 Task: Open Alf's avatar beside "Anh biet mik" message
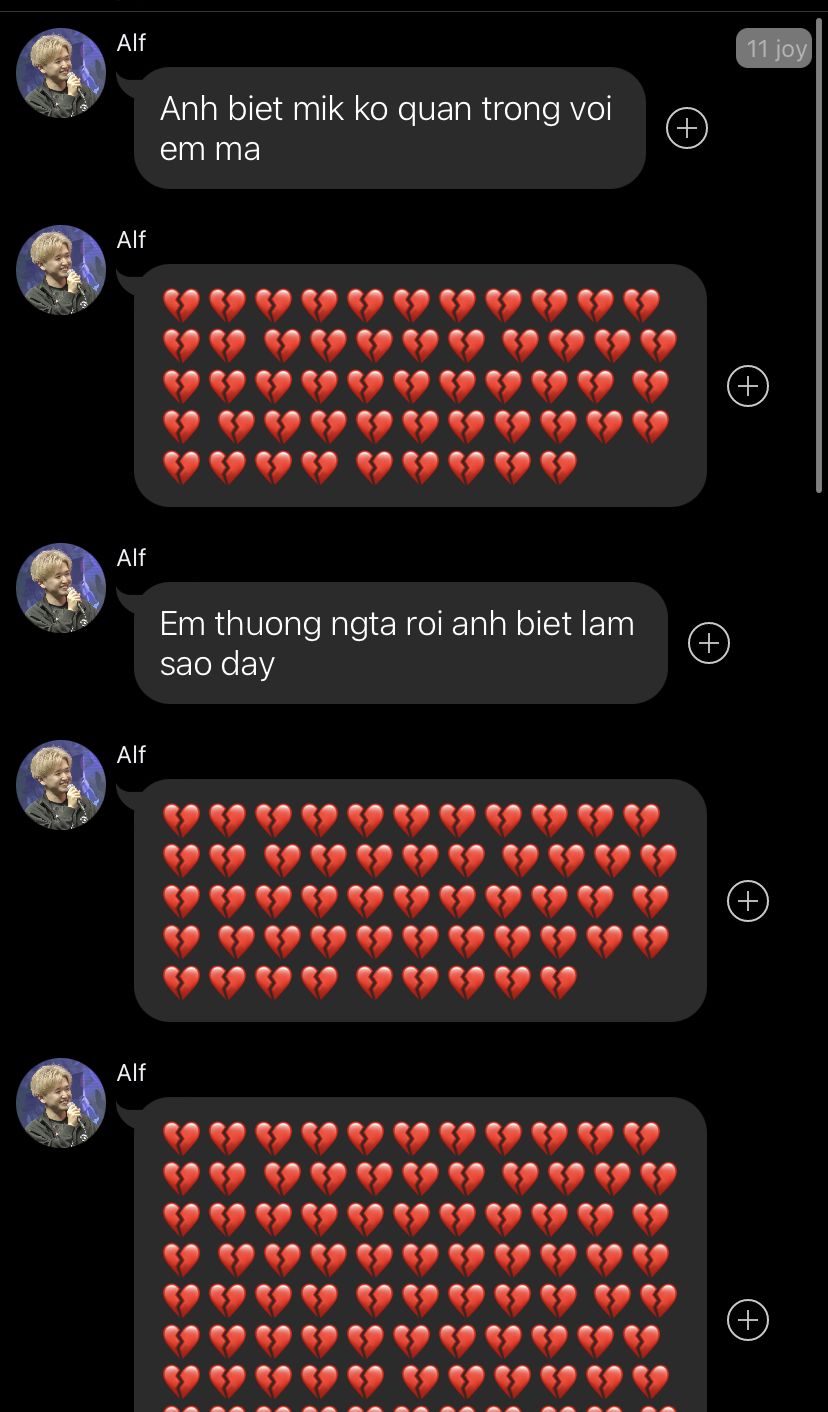pos(61,73)
